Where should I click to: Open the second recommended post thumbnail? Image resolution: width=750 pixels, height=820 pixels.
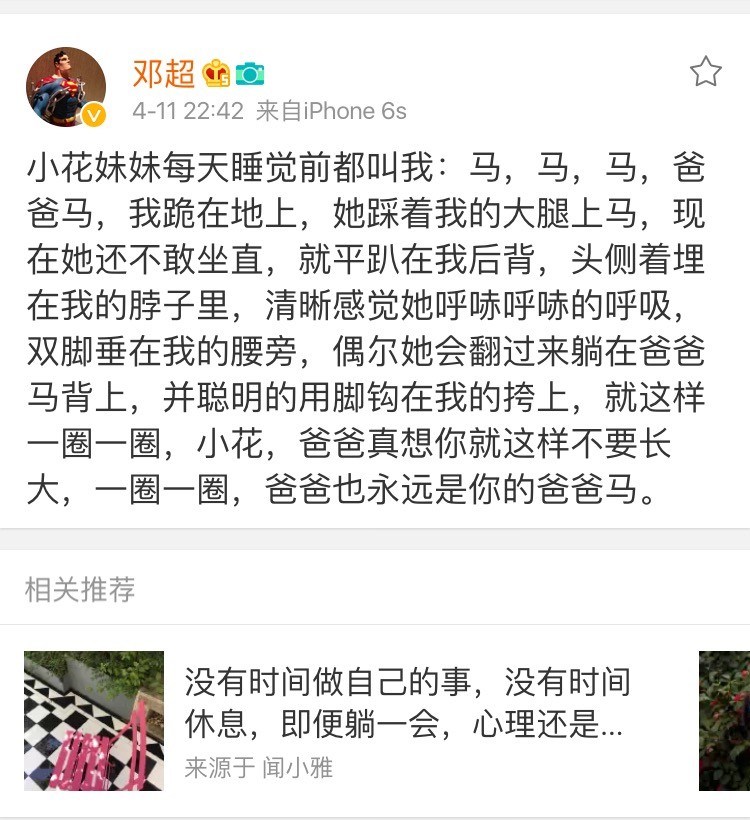pyautogui.click(x=725, y=720)
